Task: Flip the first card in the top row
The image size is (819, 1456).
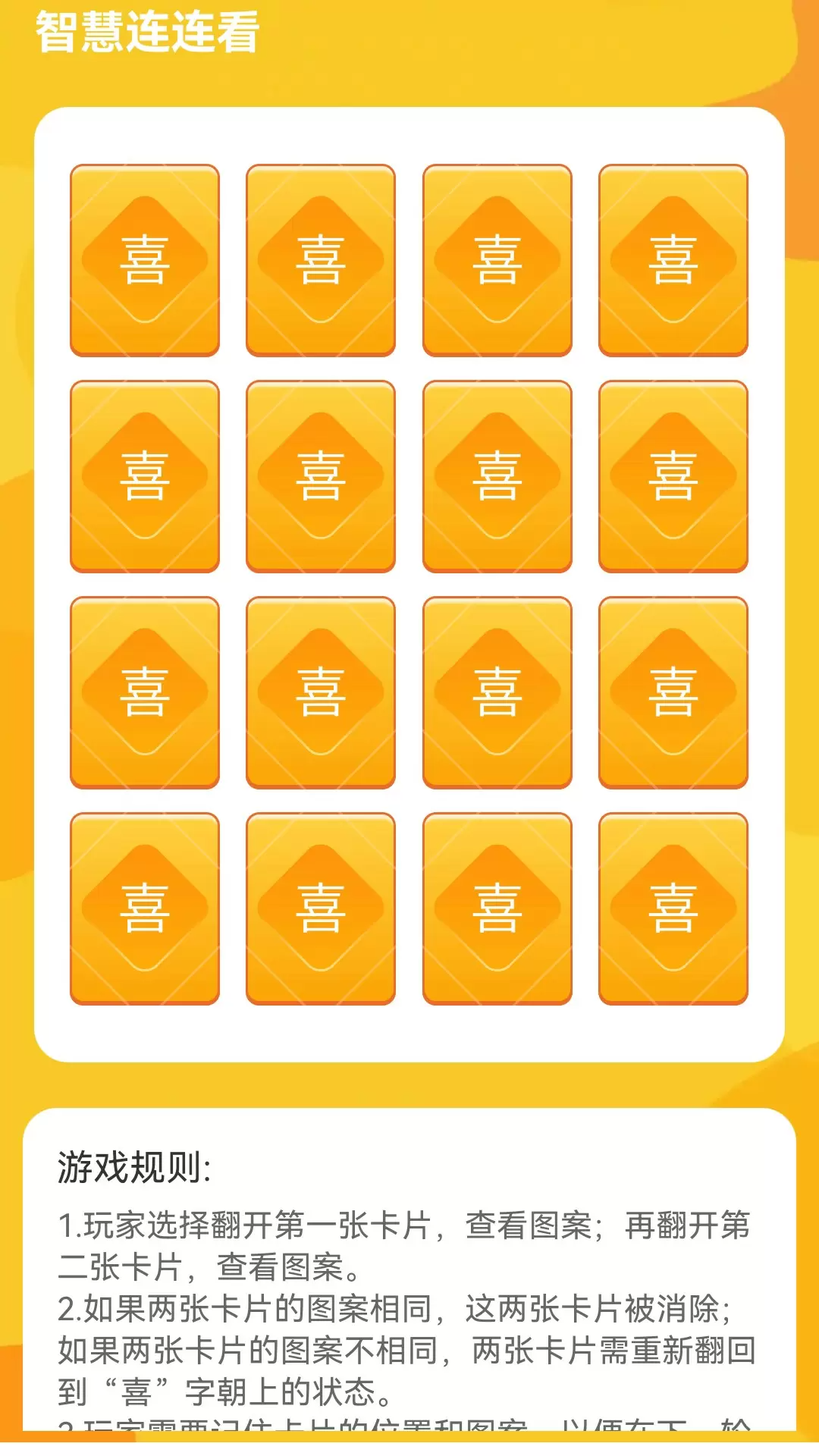Action: coord(145,260)
